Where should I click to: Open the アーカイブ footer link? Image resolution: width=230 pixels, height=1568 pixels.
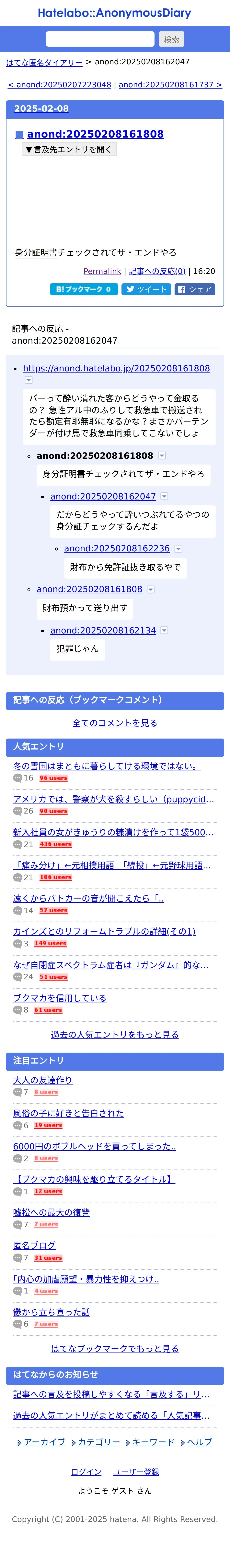tap(44, 1442)
